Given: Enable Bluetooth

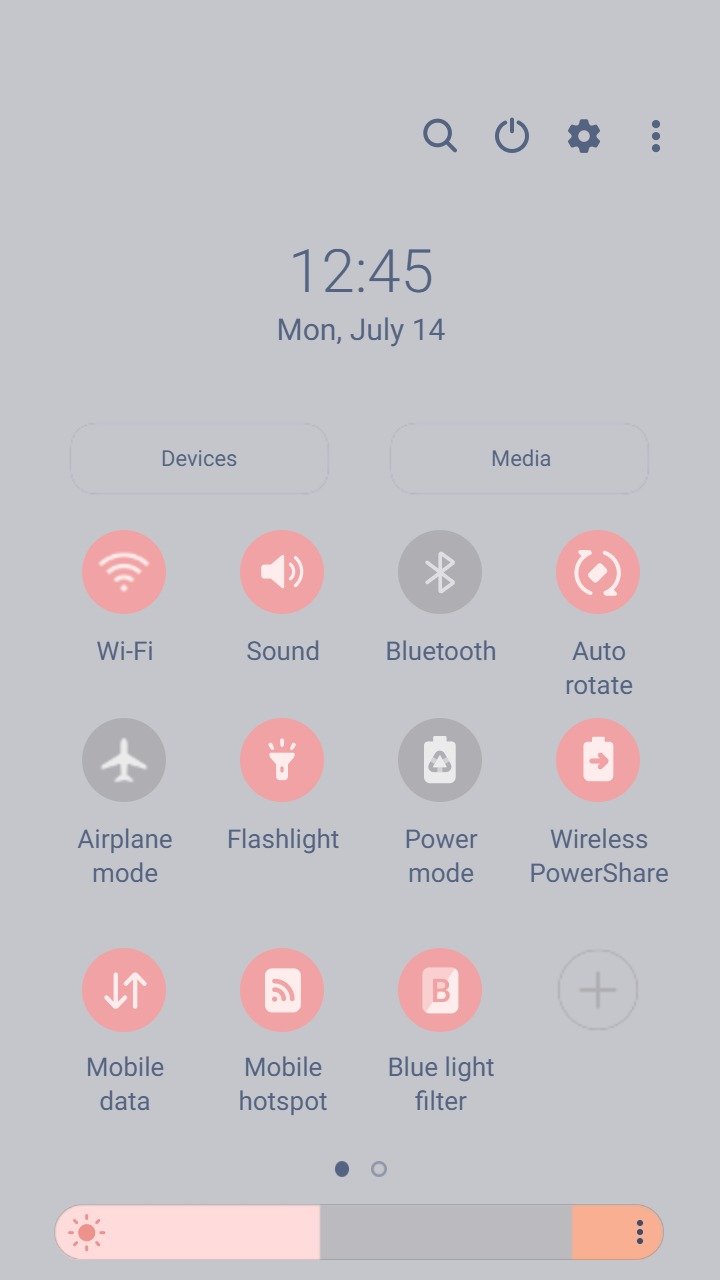Looking at the screenshot, I should [x=440, y=572].
